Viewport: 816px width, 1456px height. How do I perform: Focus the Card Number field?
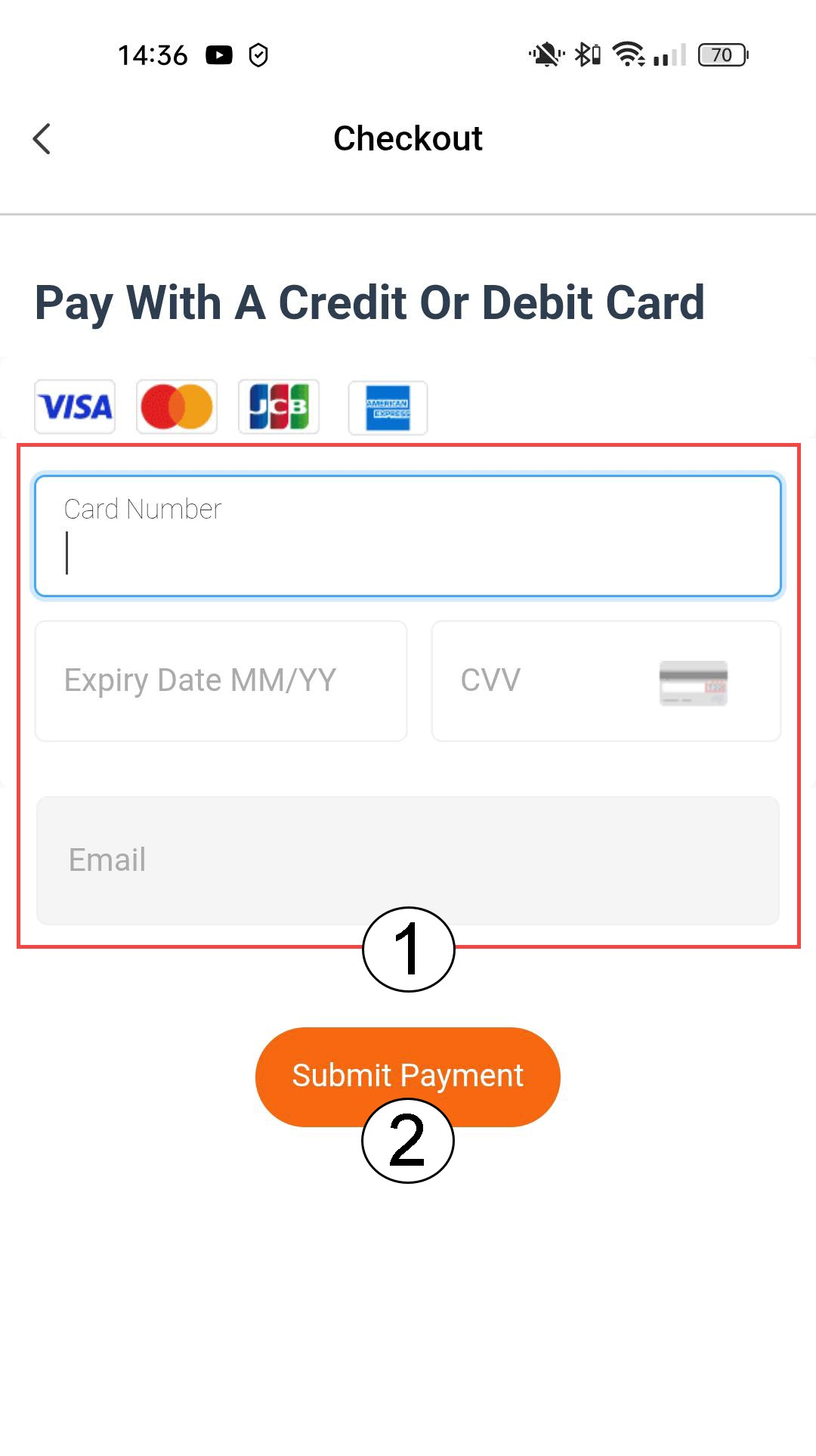408,536
